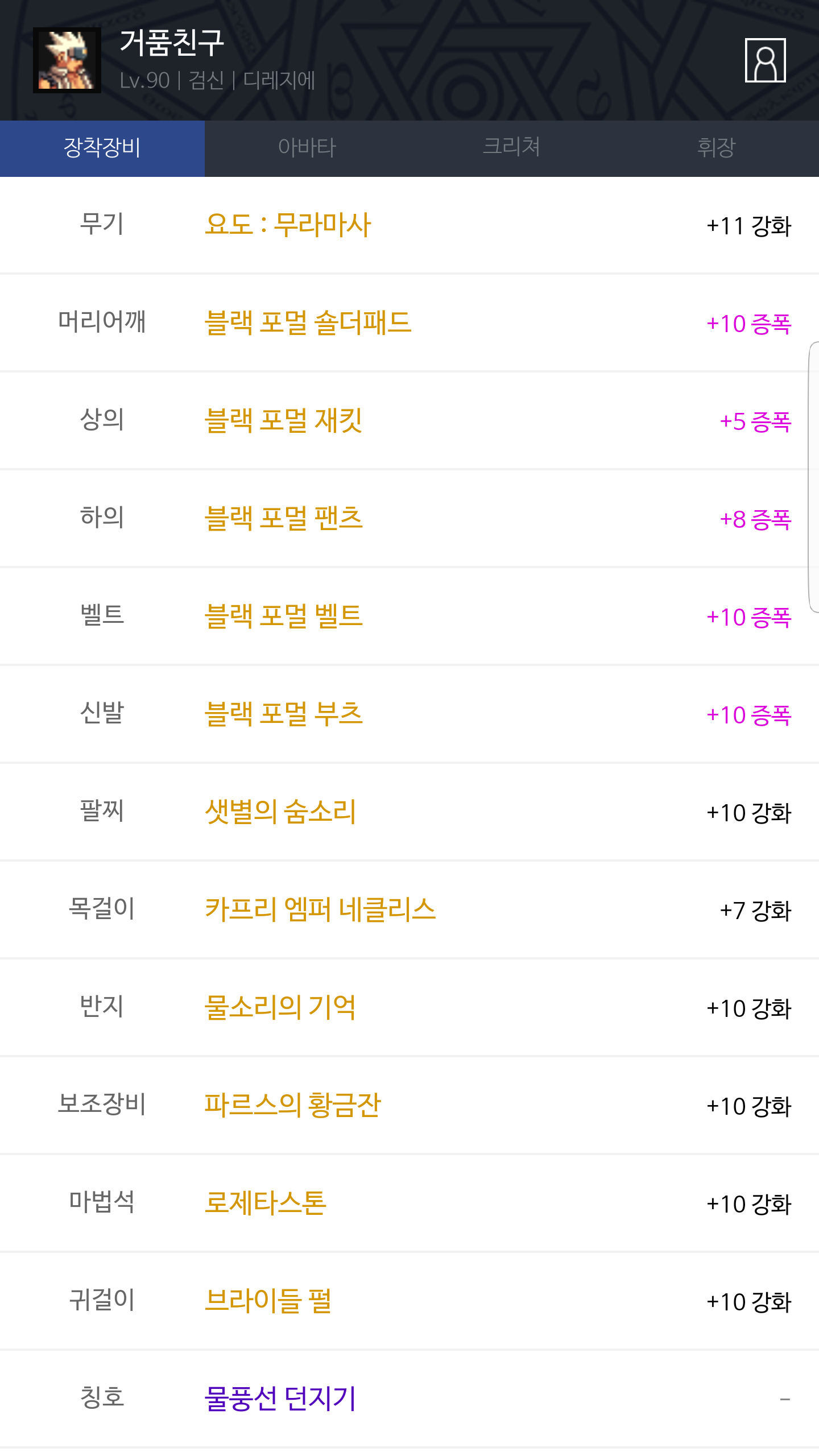Switch to the 휘장 tab
This screenshot has height=1456, width=819.
[x=716, y=148]
